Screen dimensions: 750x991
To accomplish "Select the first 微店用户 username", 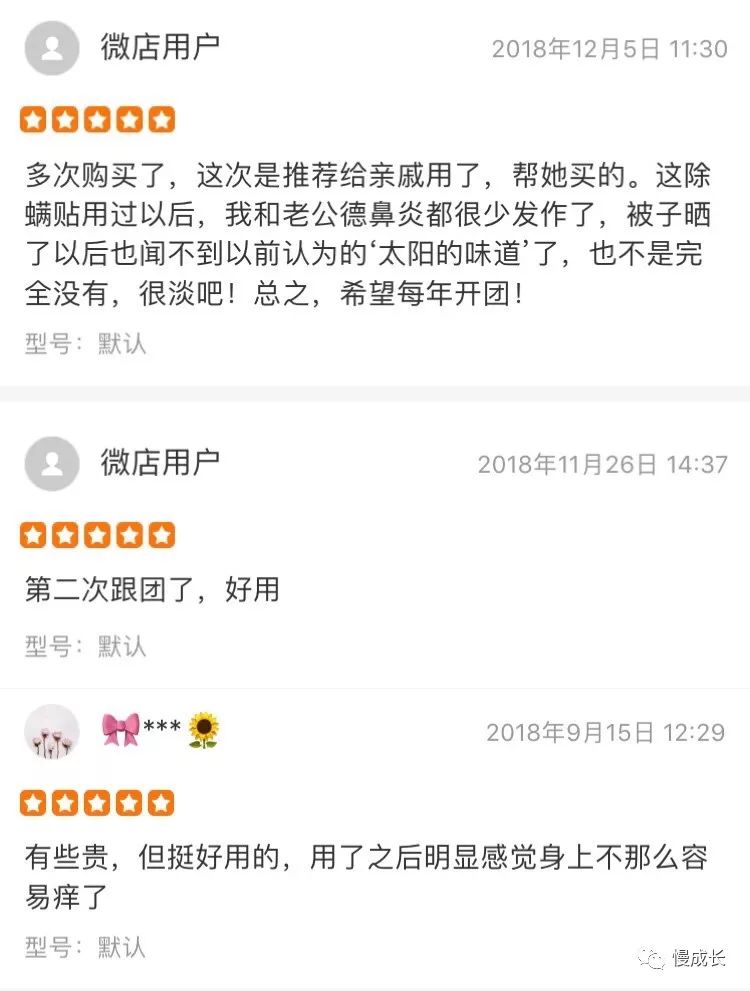I will [160, 47].
